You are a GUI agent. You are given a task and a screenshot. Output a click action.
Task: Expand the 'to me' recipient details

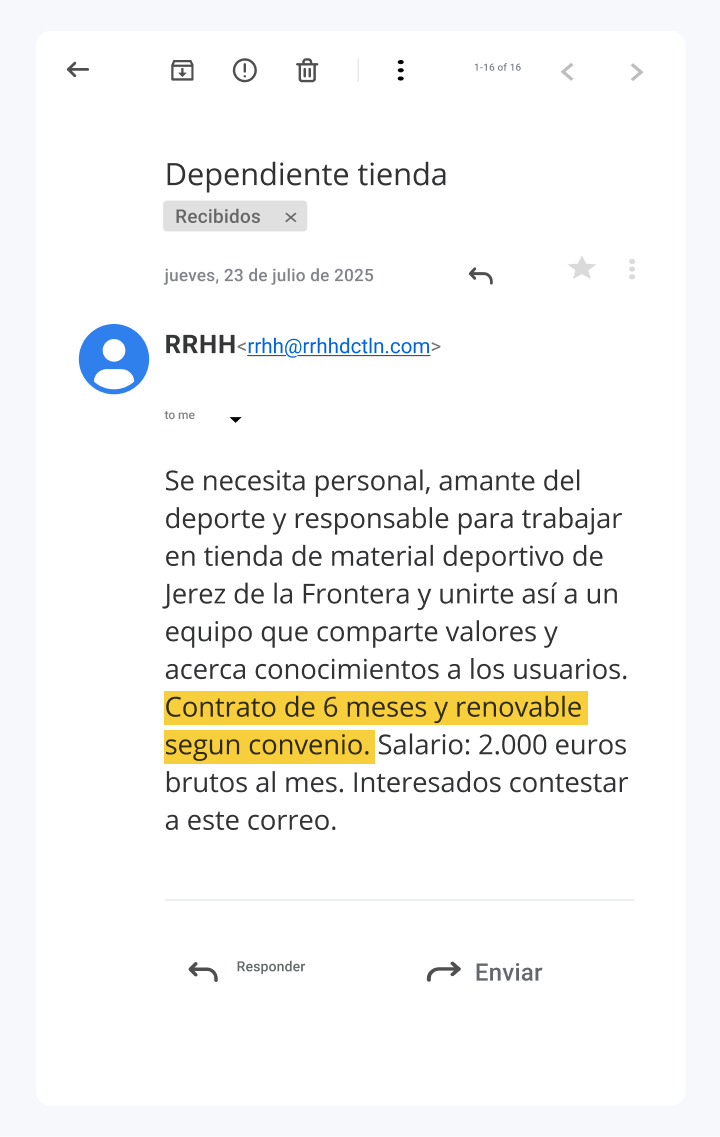tap(235, 420)
